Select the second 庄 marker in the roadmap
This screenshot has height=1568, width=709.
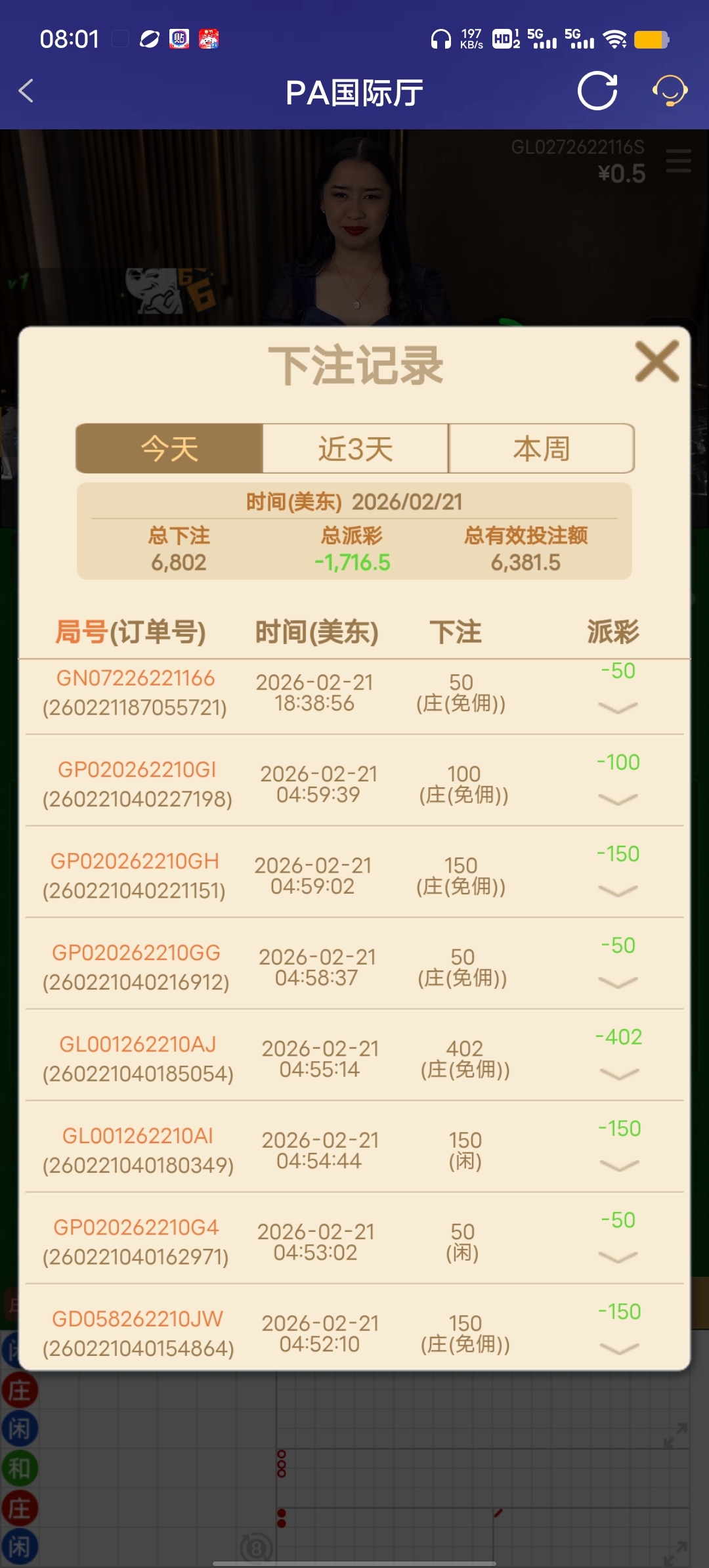pyautogui.click(x=20, y=1508)
